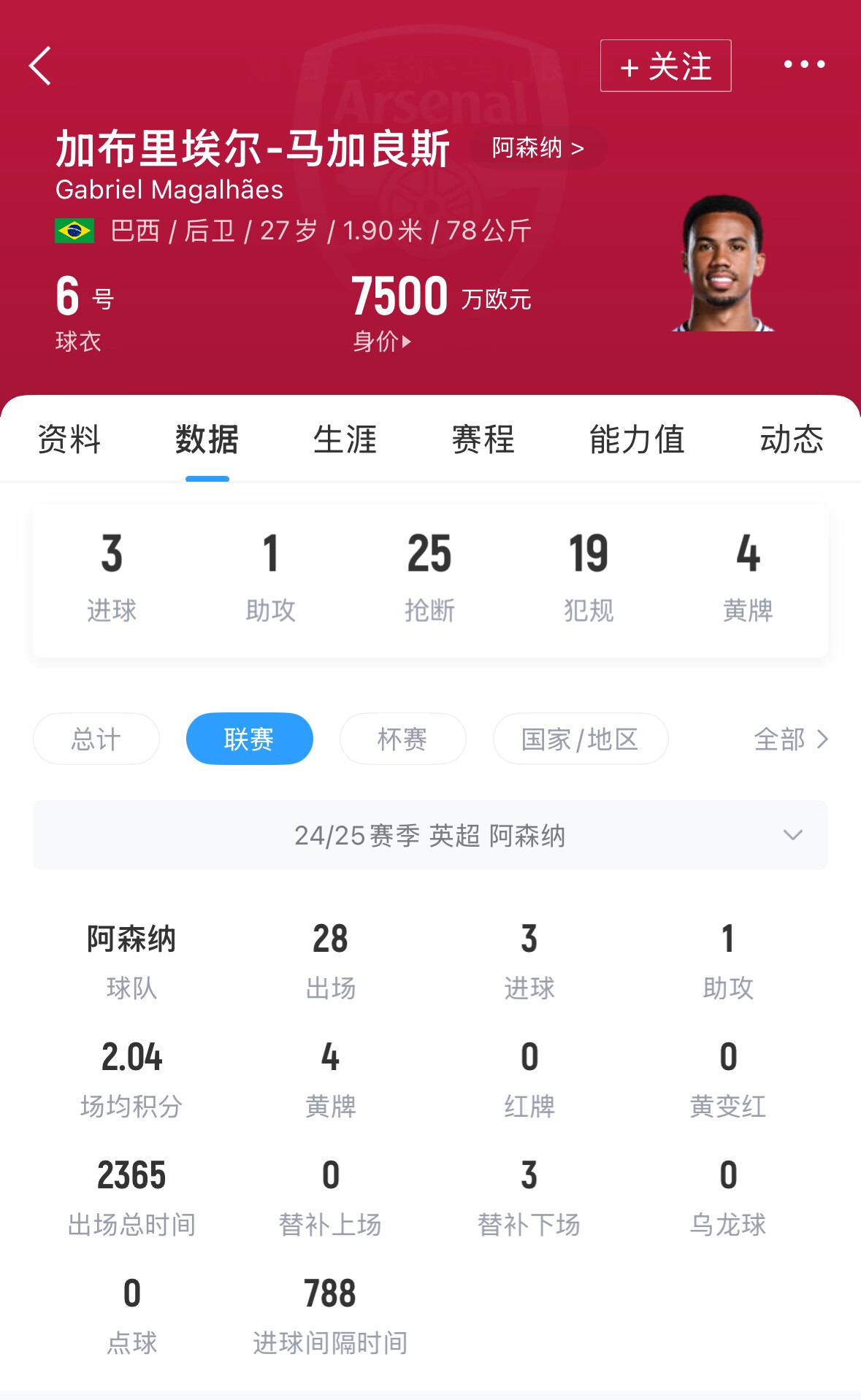This screenshot has width=861, height=1400.
Task: Switch to the 能力值 tab
Action: click(x=637, y=439)
